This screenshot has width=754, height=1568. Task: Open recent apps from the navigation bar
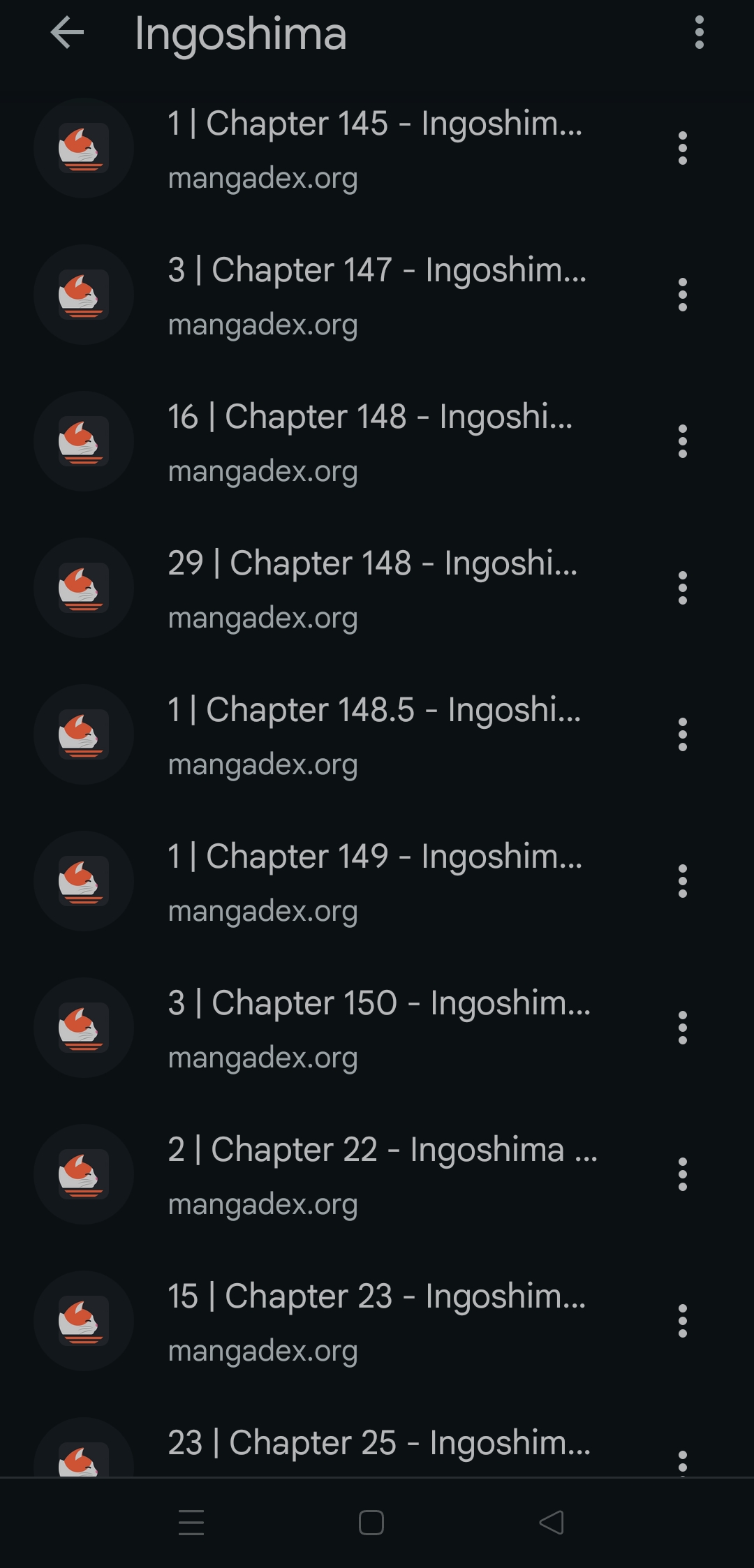191,1523
